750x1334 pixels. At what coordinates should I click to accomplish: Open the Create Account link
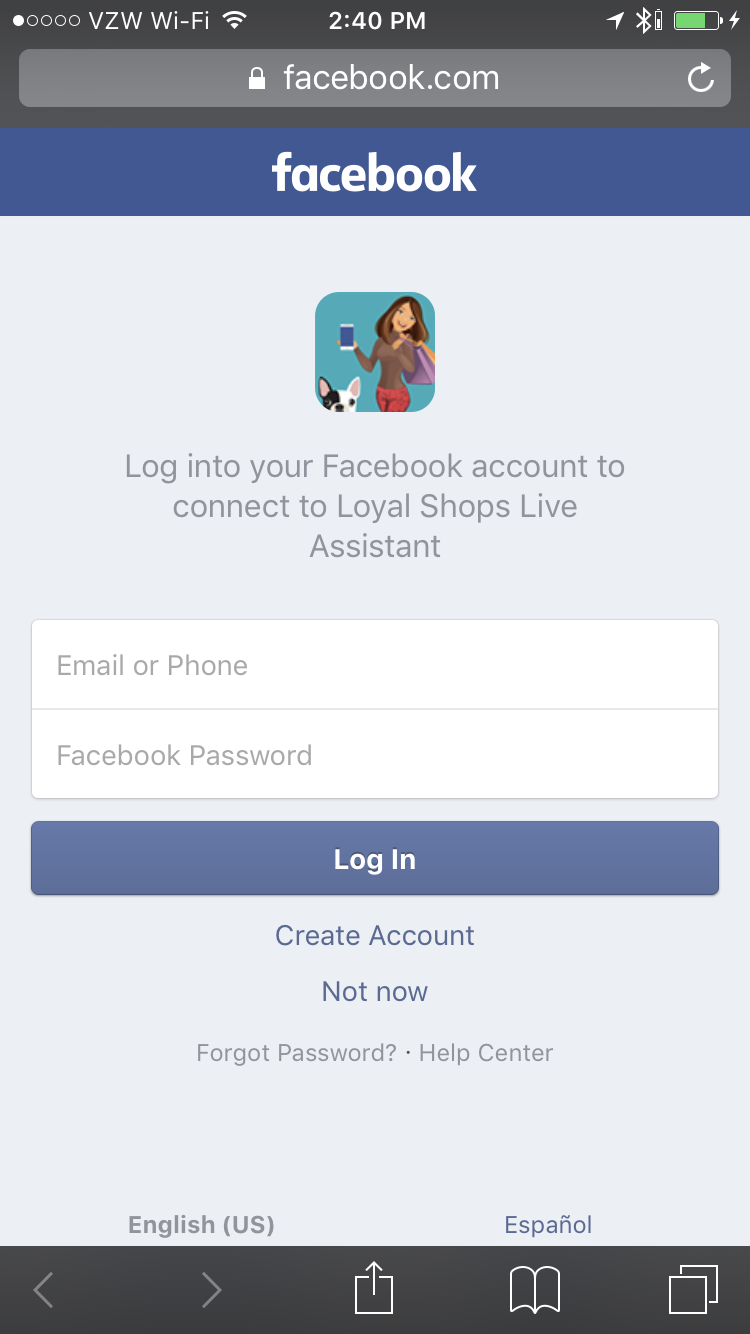tap(374, 936)
